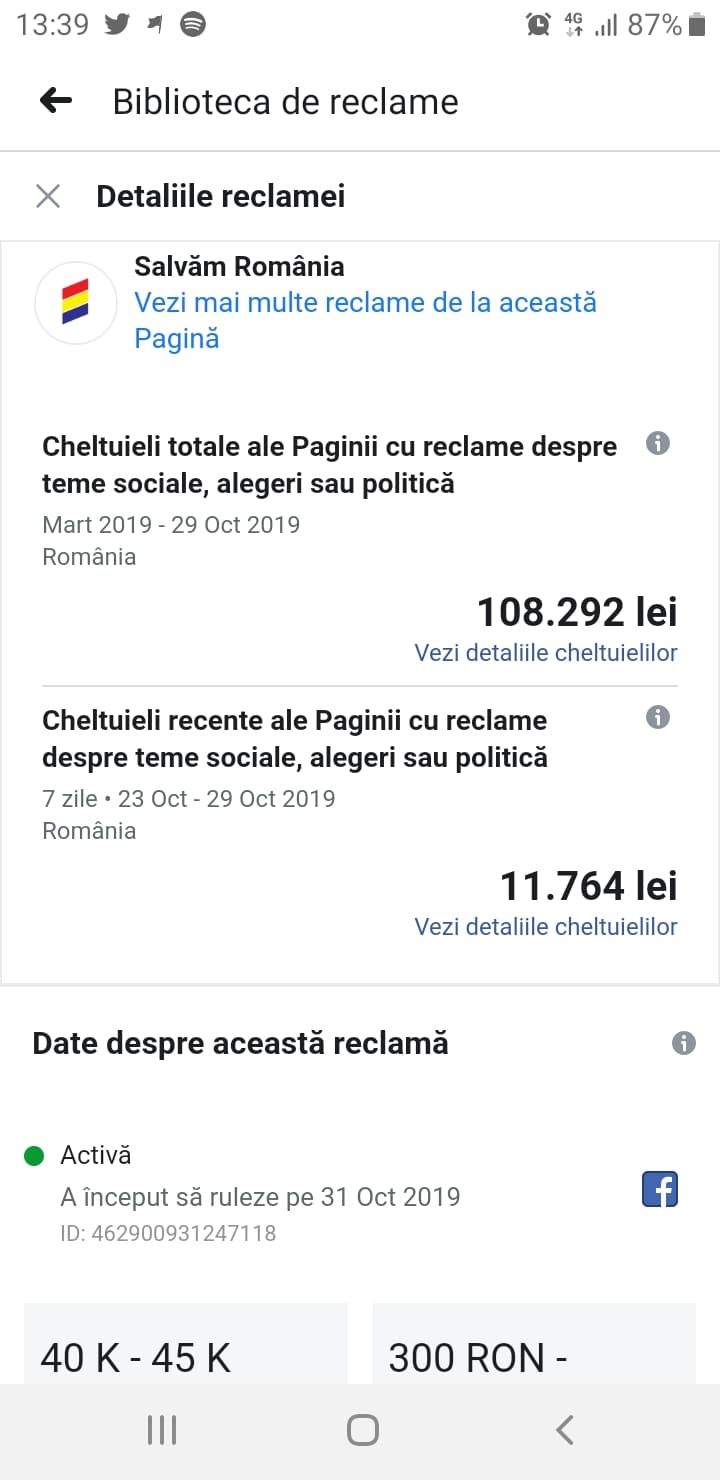Tap info icon beside Cheltuieli recente ale Paginii

click(x=657, y=717)
